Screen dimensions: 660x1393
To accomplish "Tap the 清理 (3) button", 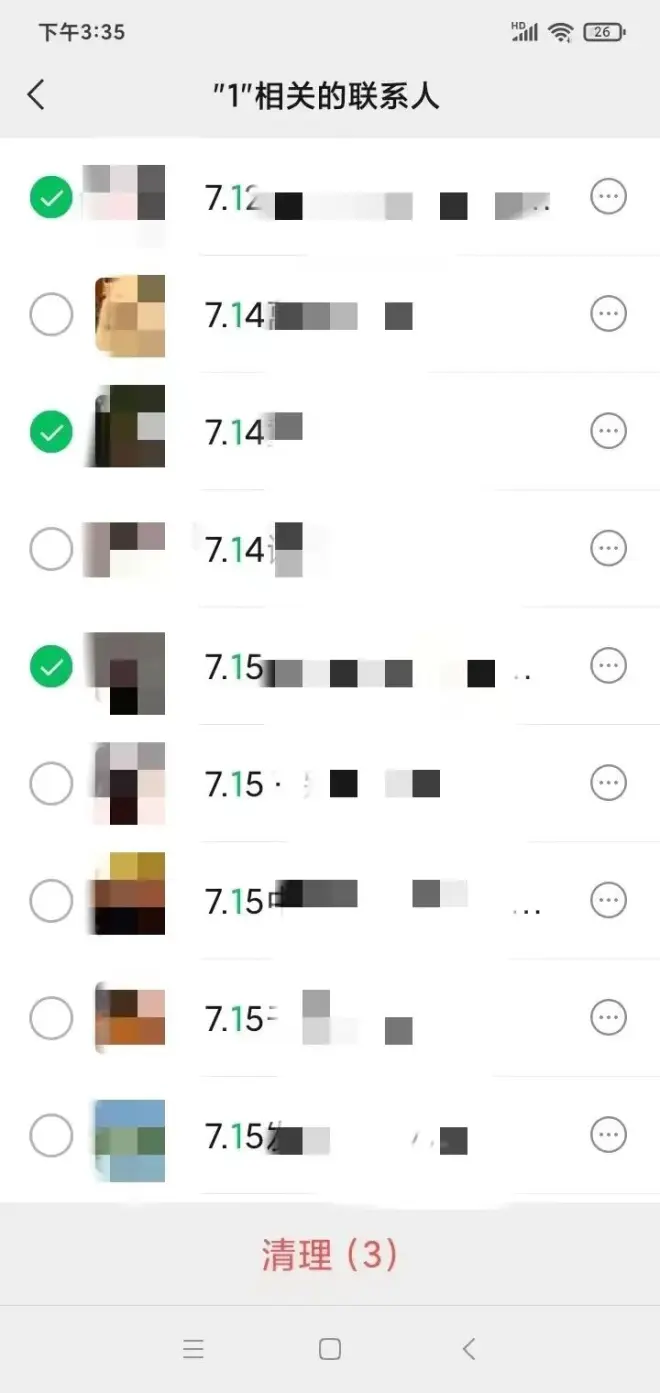I will [330, 1254].
